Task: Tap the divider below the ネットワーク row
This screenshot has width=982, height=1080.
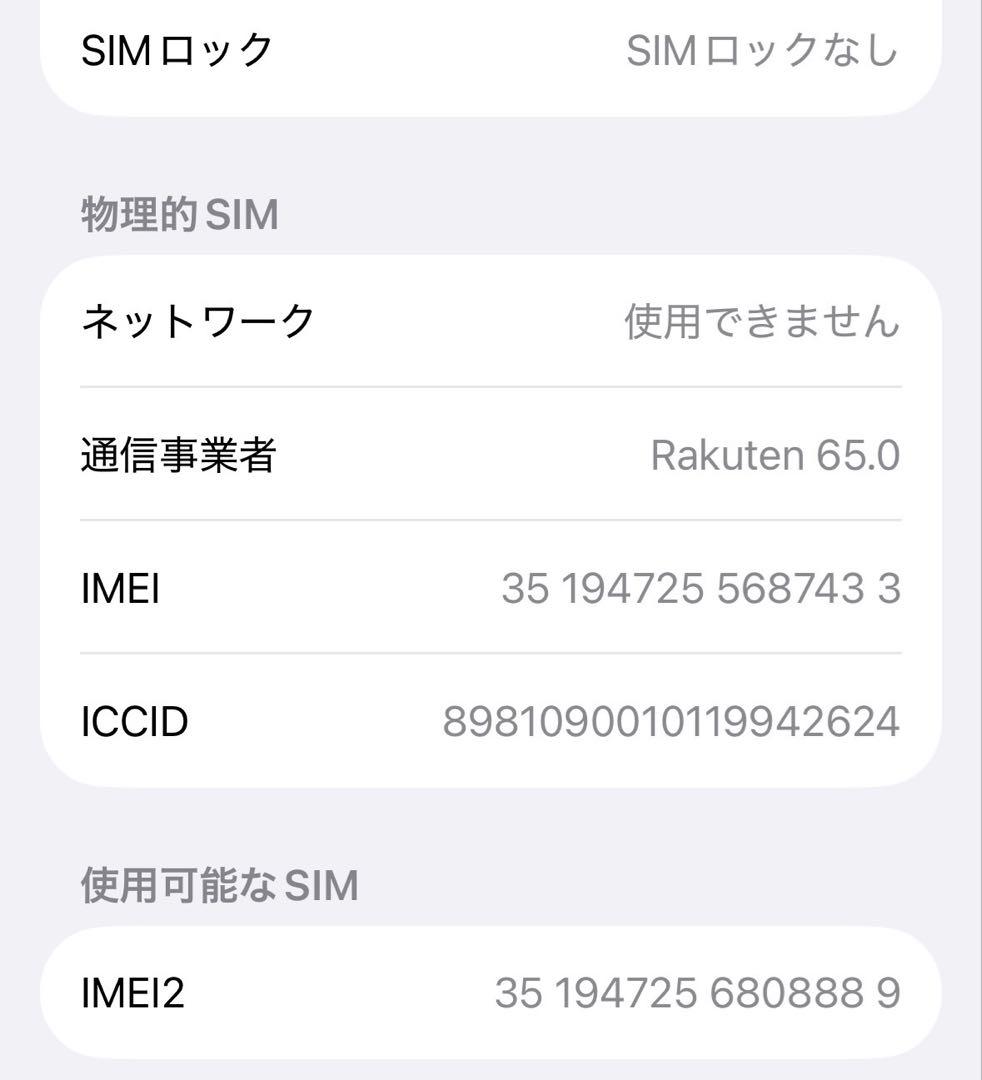Action: click(x=490, y=386)
